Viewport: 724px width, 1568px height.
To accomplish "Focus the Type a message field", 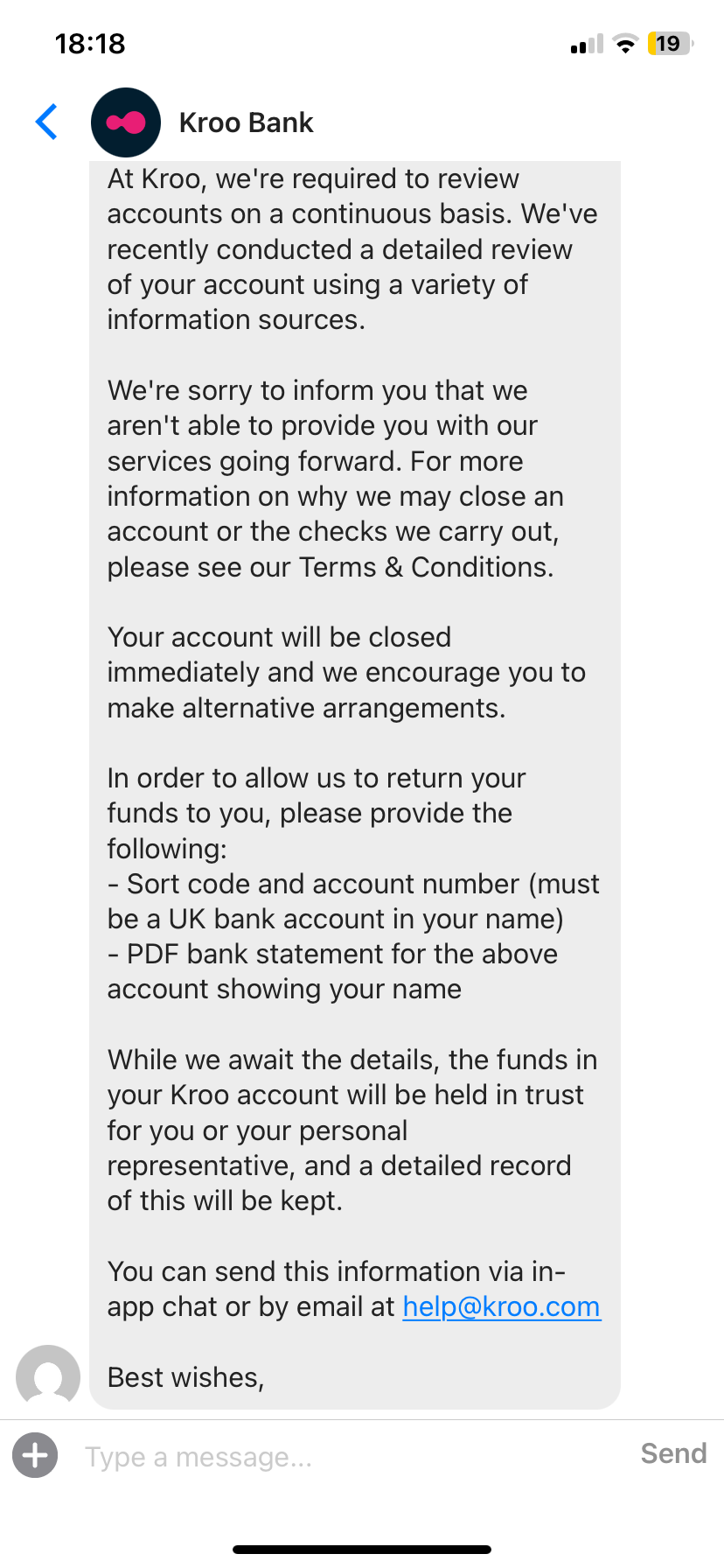I will pos(350,1457).
